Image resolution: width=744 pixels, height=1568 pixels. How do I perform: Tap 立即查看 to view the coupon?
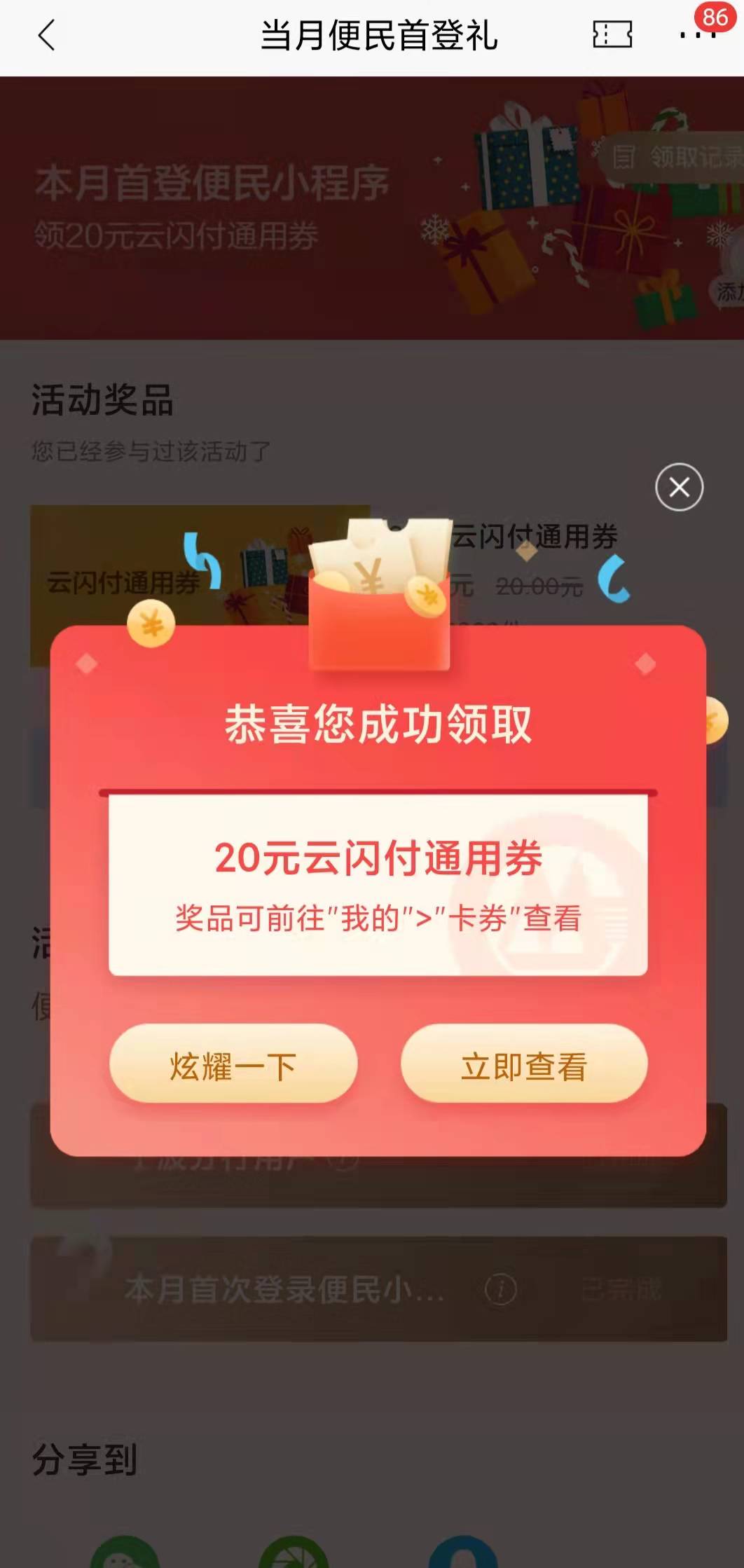click(x=523, y=1066)
